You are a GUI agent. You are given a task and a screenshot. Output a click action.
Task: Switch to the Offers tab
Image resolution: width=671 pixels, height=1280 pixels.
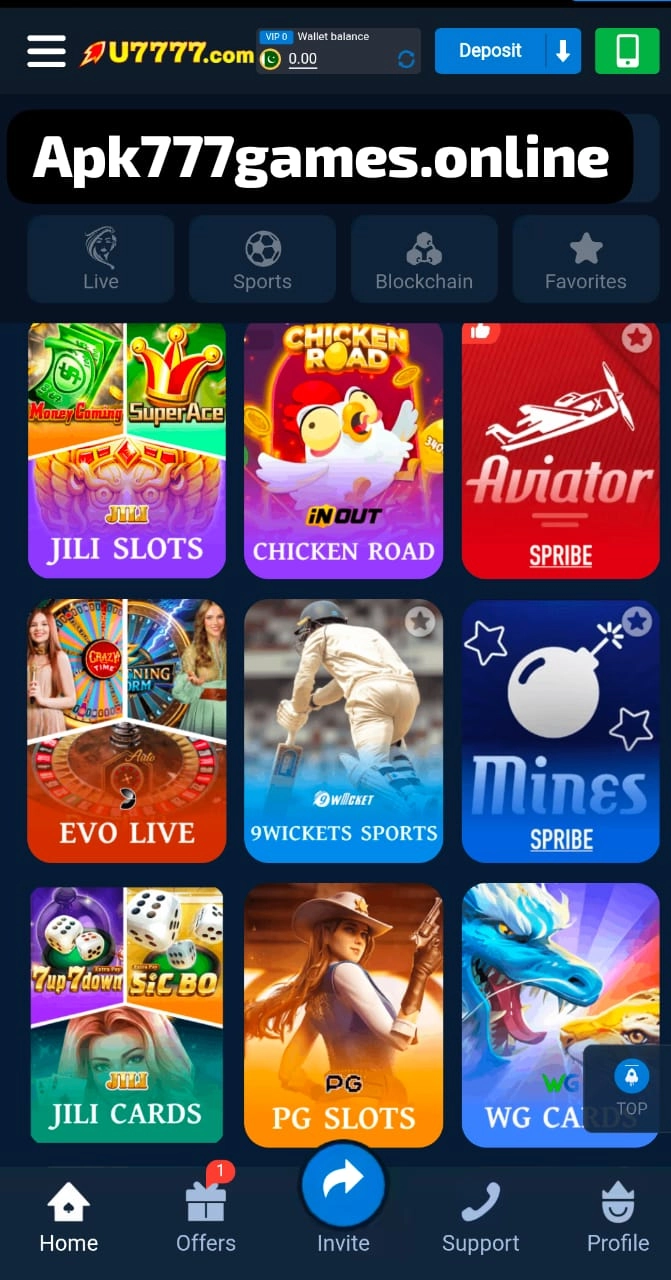(206, 1215)
